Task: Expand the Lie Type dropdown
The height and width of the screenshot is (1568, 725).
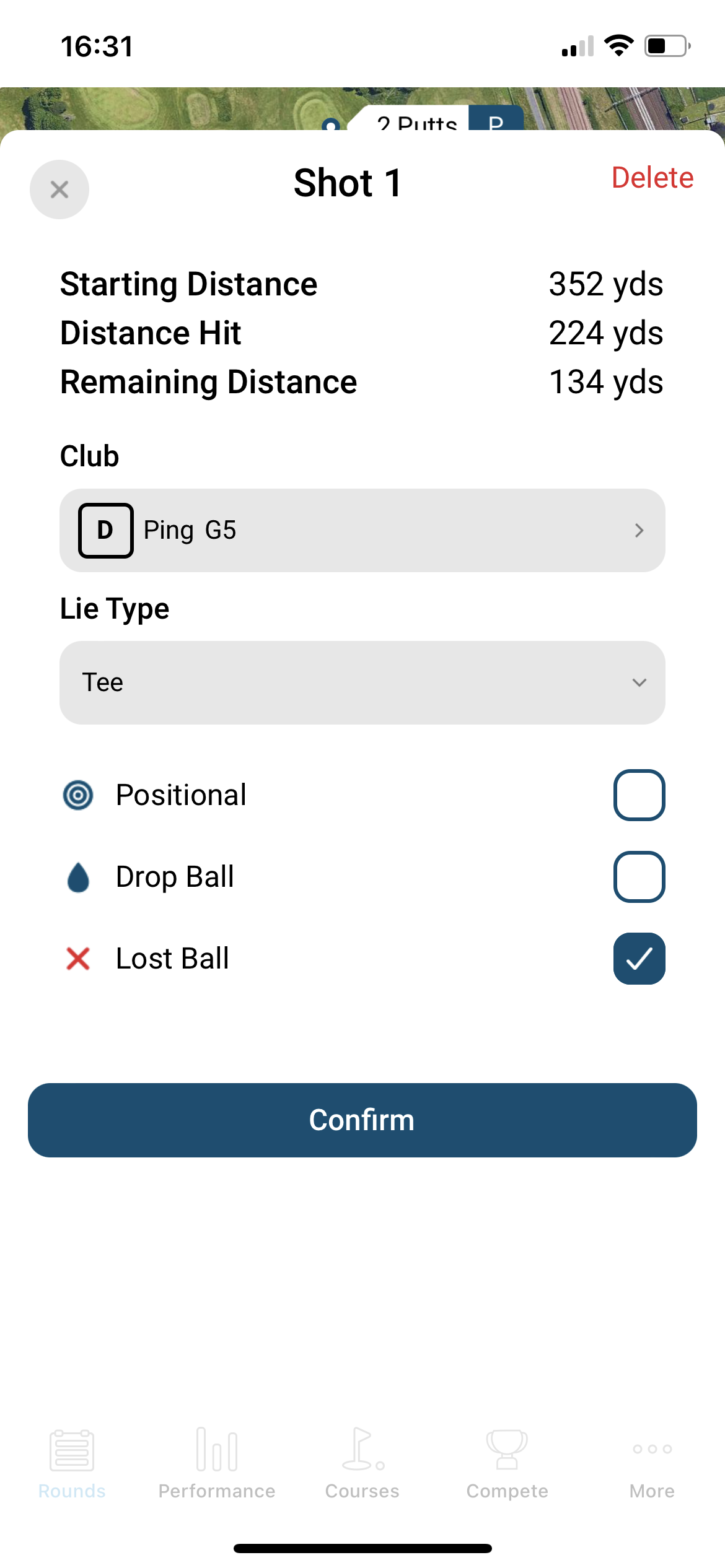Action: click(362, 682)
